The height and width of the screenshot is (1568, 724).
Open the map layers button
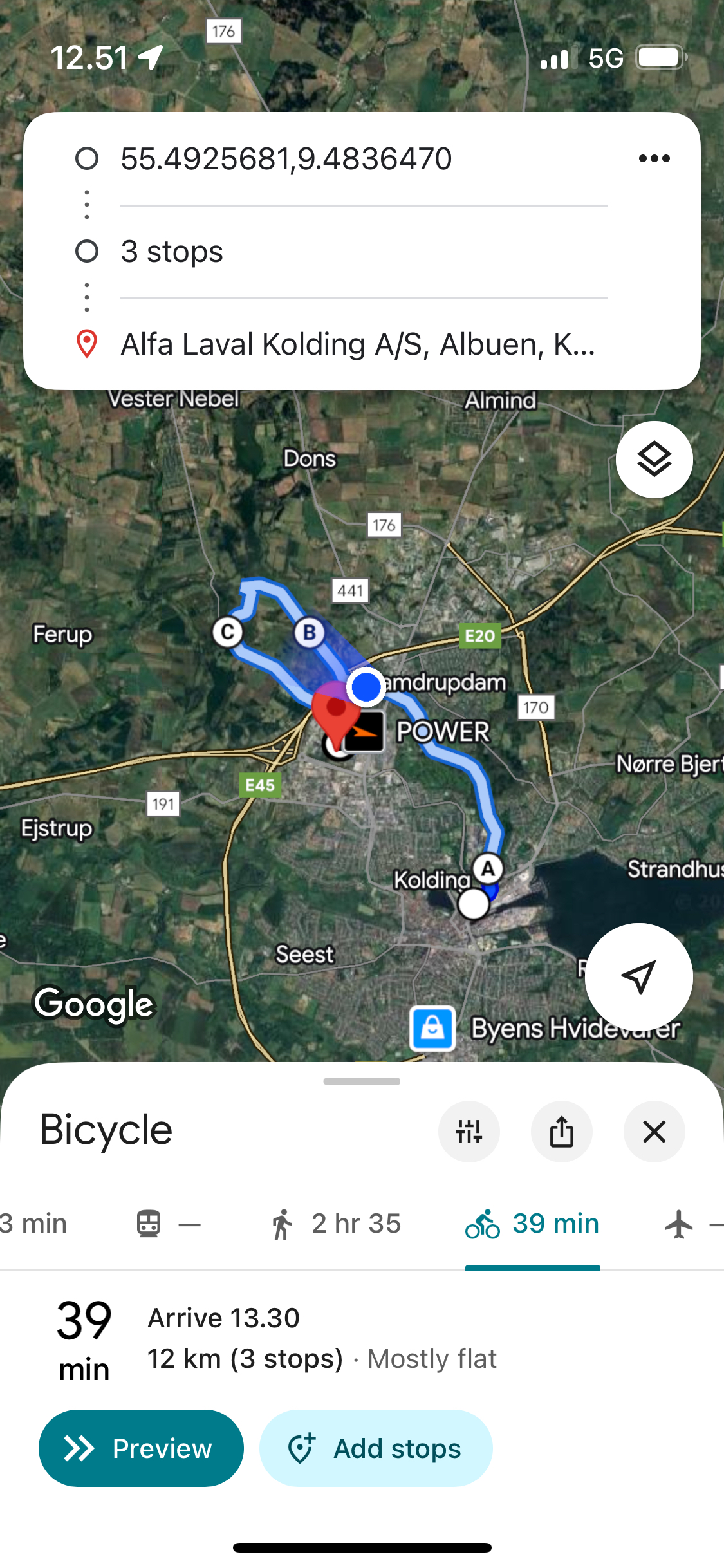654,460
